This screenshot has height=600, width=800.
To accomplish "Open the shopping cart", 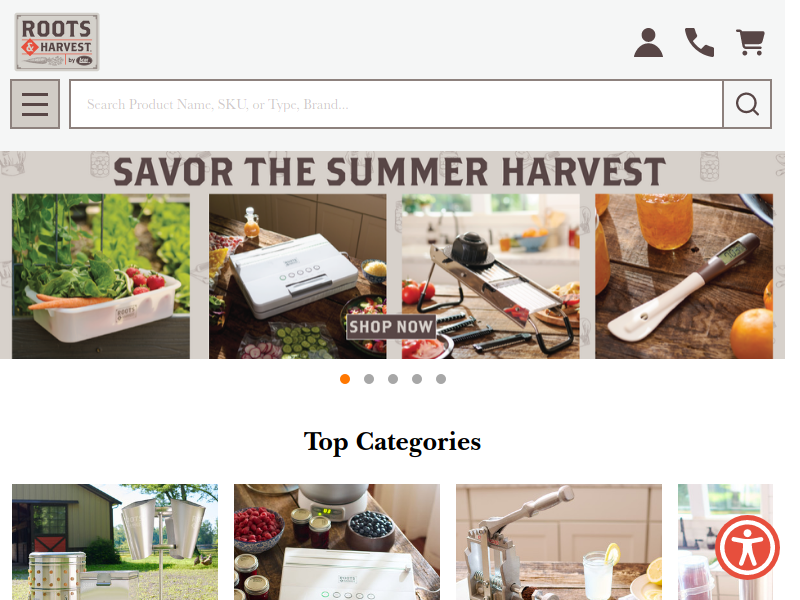I will [750, 42].
